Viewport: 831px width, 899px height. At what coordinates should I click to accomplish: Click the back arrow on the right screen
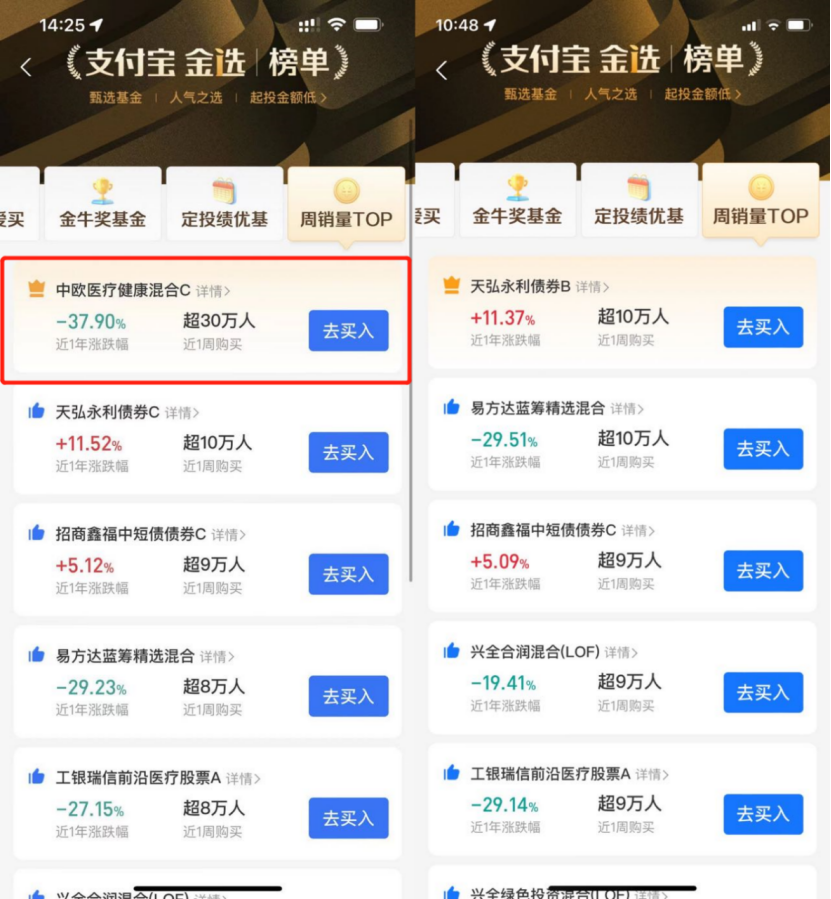441,66
